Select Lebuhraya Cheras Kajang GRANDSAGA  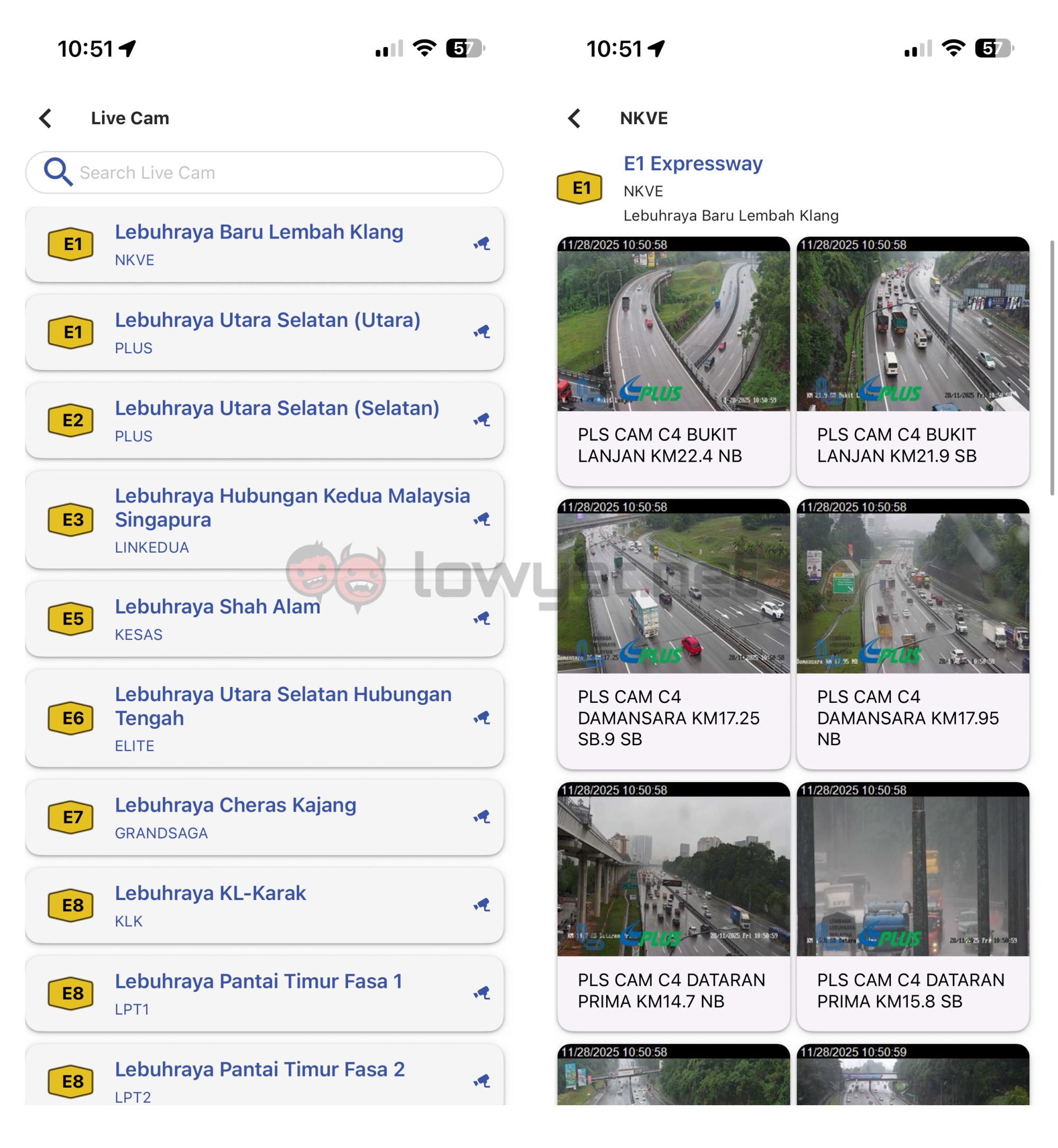263,817
